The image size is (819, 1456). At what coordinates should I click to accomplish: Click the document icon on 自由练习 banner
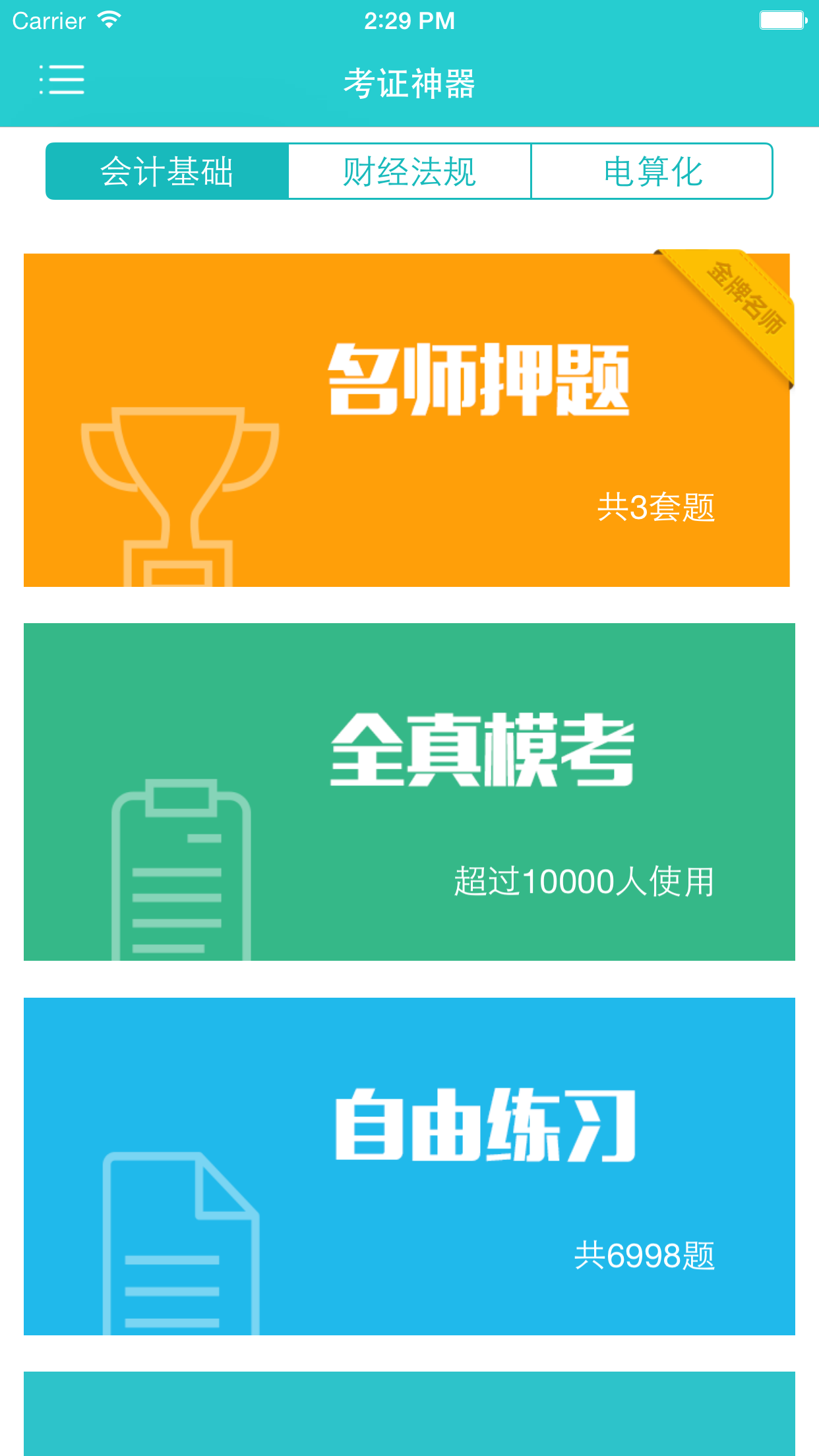pos(181,1253)
